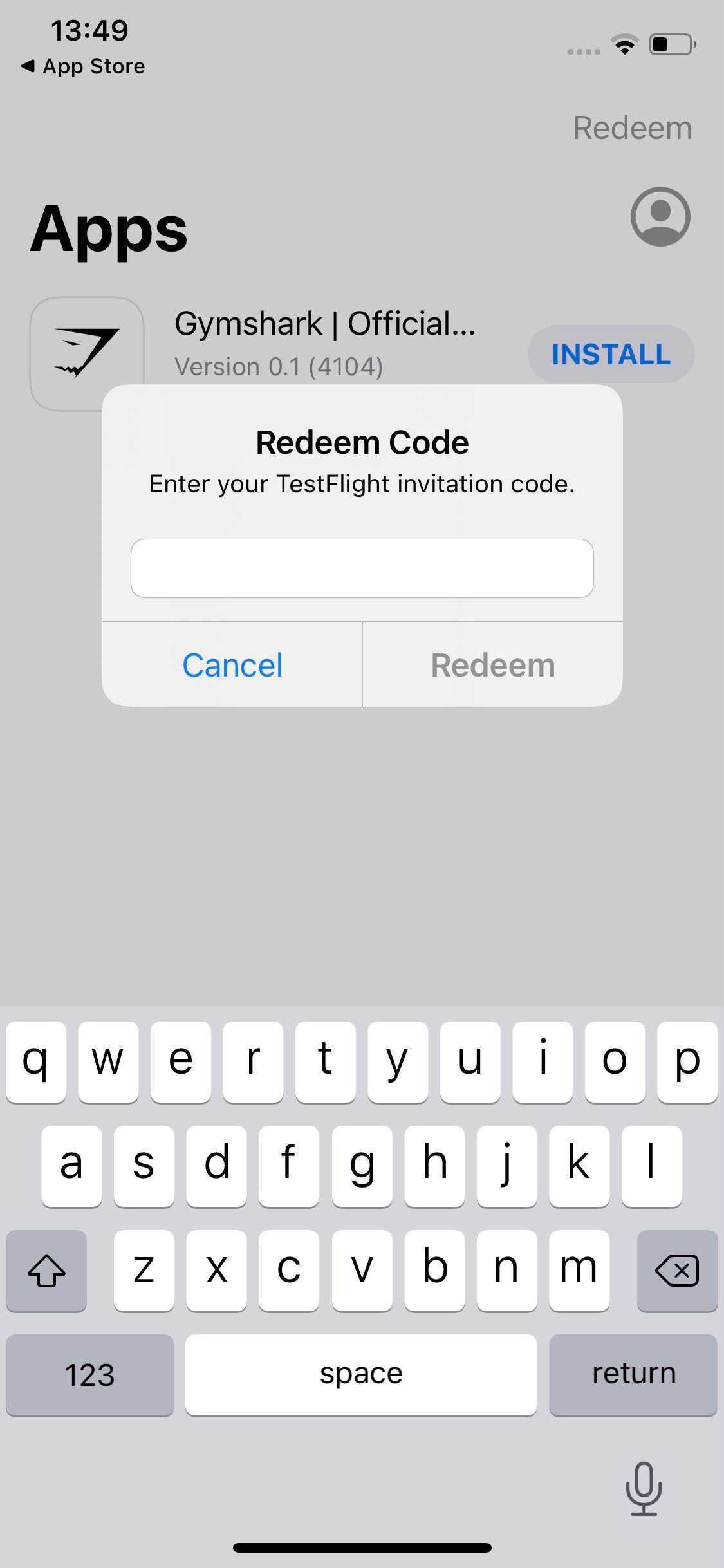724x1568 pixels.
Task: Tap the shift key
Action: coord(46,1271)
